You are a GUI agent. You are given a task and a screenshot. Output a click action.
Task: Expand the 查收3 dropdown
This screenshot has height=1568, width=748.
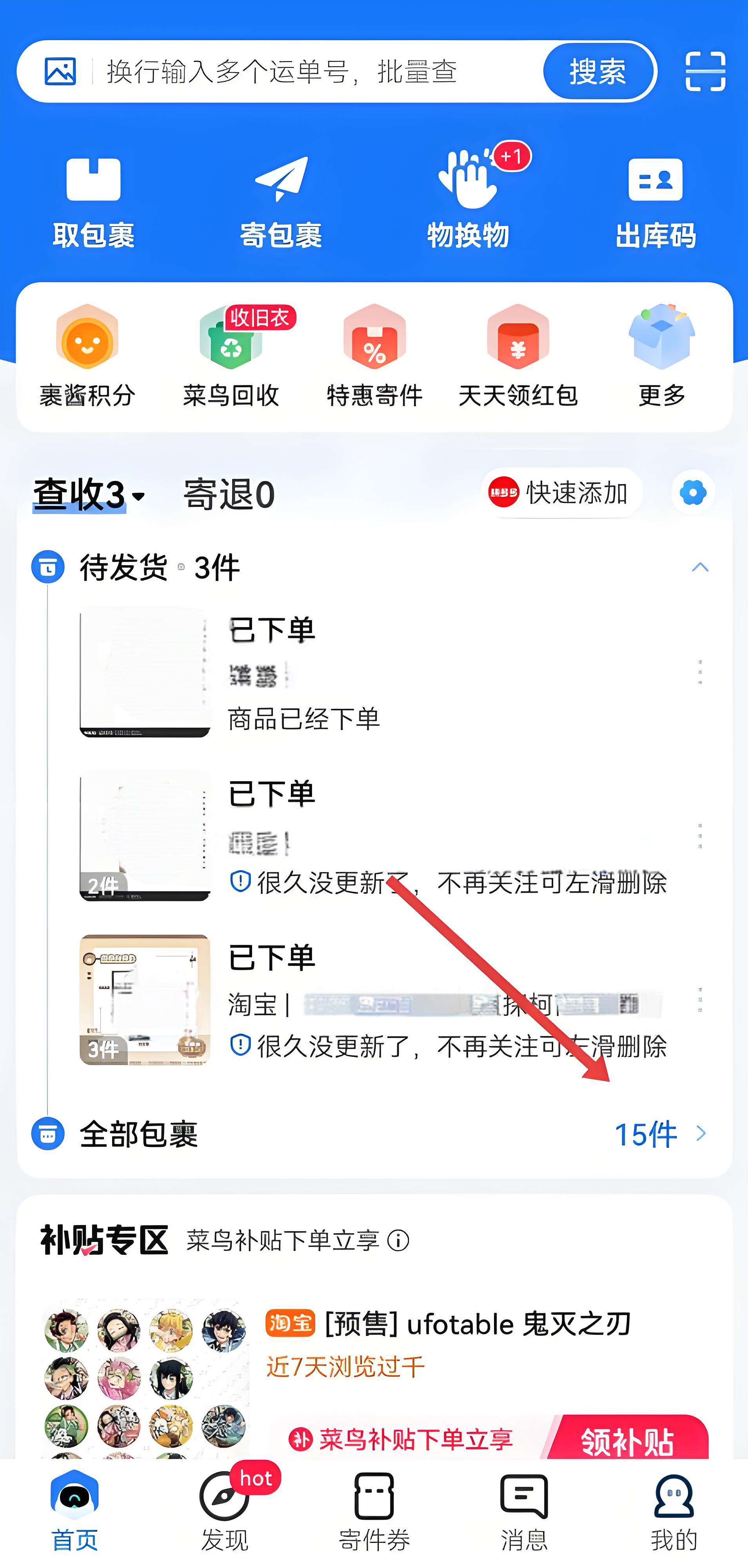click(89, 494)
